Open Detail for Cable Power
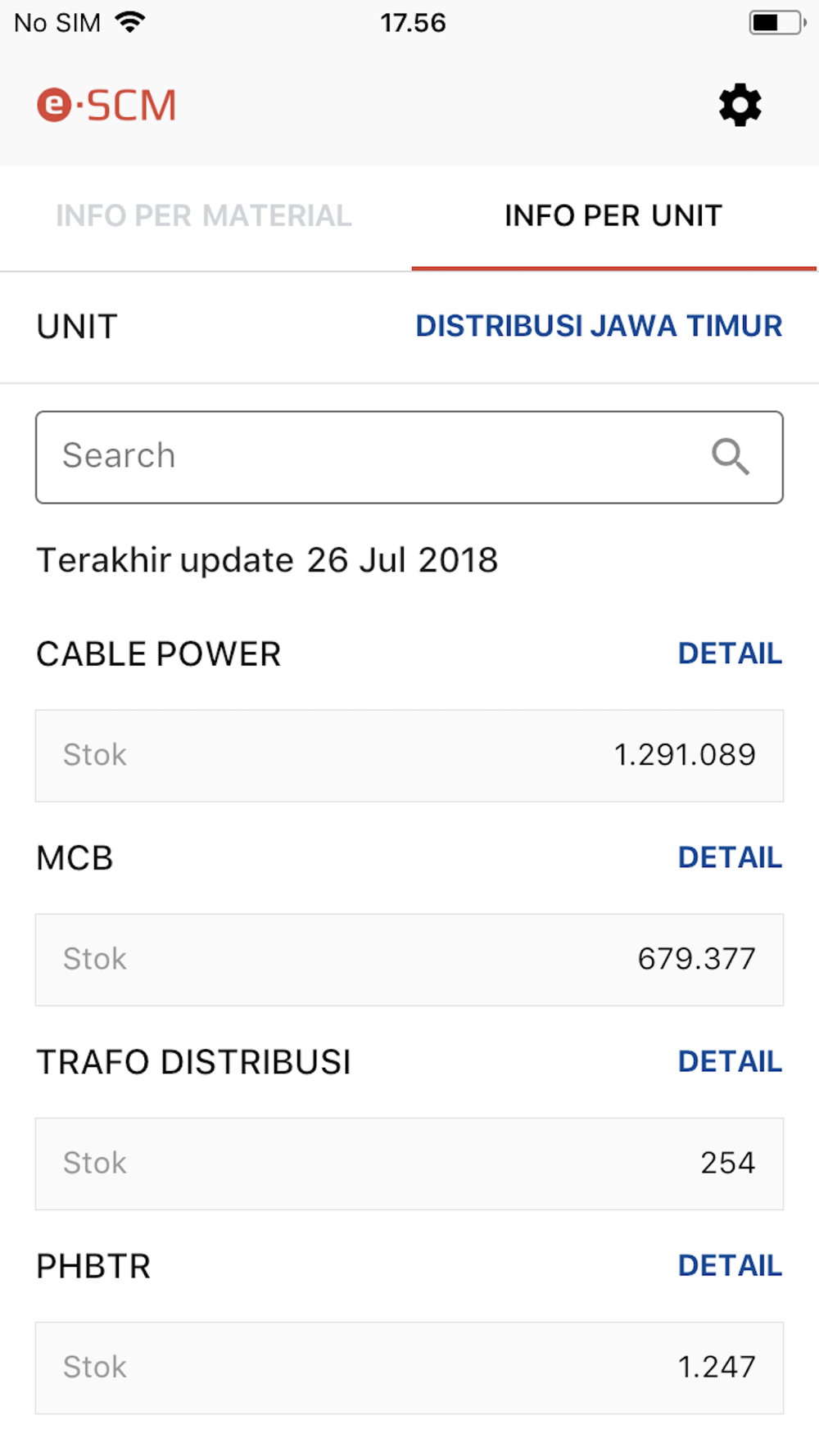 [730, 653]
